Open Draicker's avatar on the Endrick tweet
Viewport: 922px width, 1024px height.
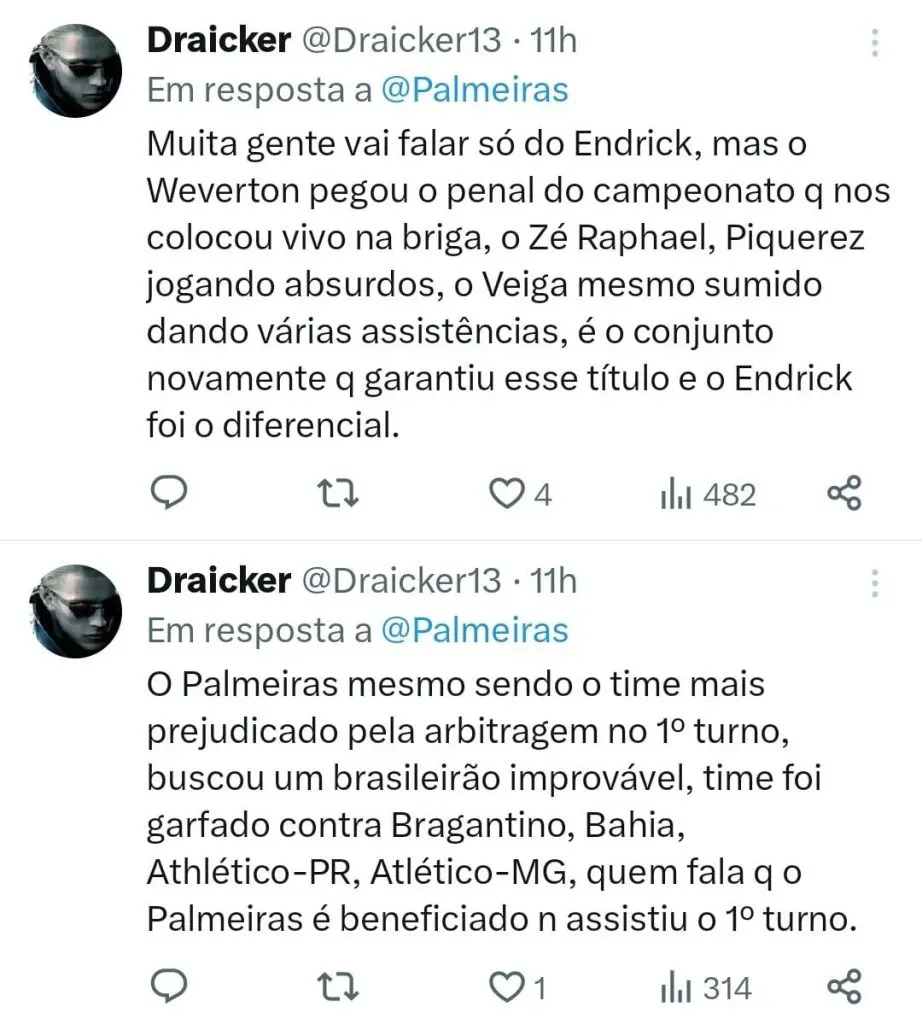click(72, 71)
